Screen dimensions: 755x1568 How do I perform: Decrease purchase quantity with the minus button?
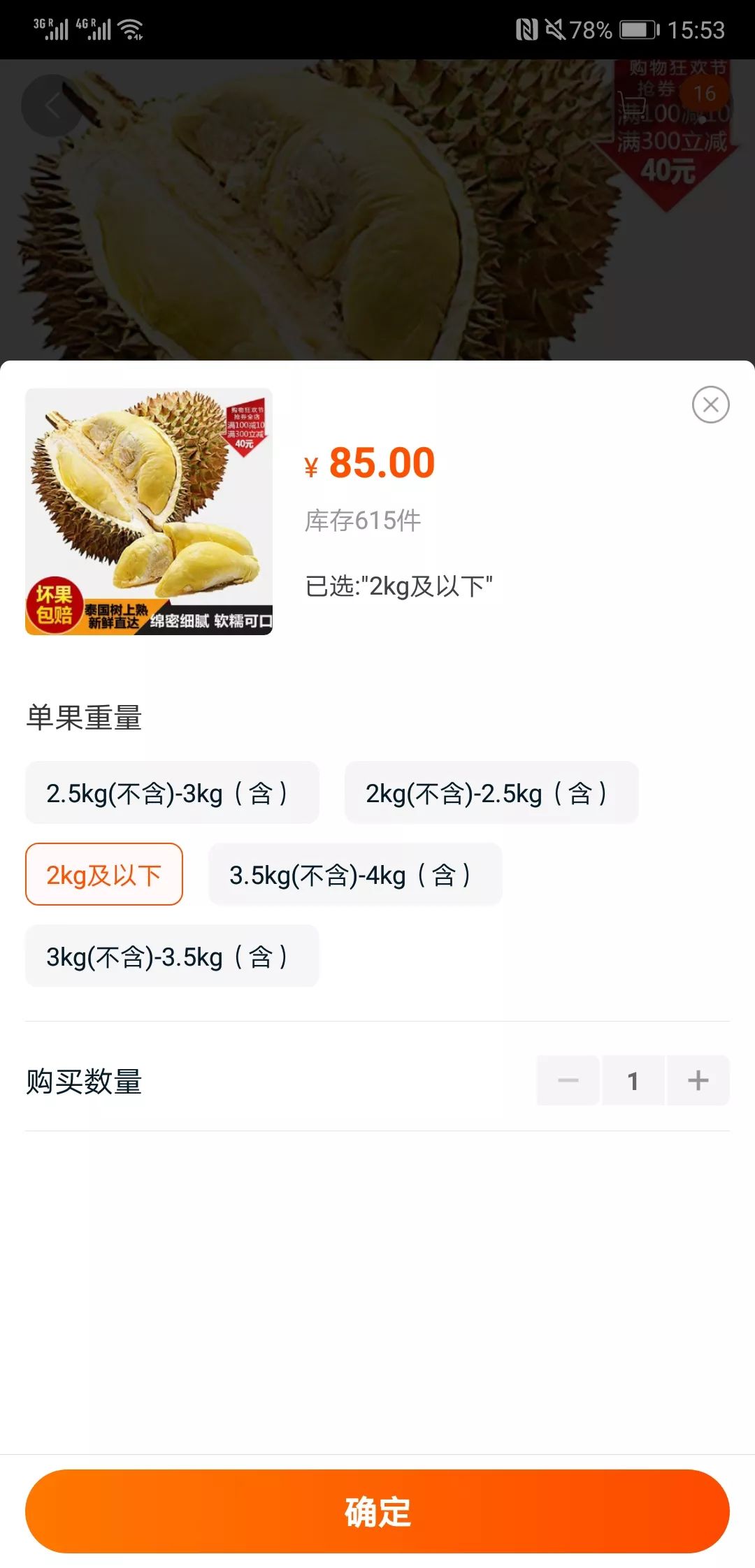click(568, 1080)
